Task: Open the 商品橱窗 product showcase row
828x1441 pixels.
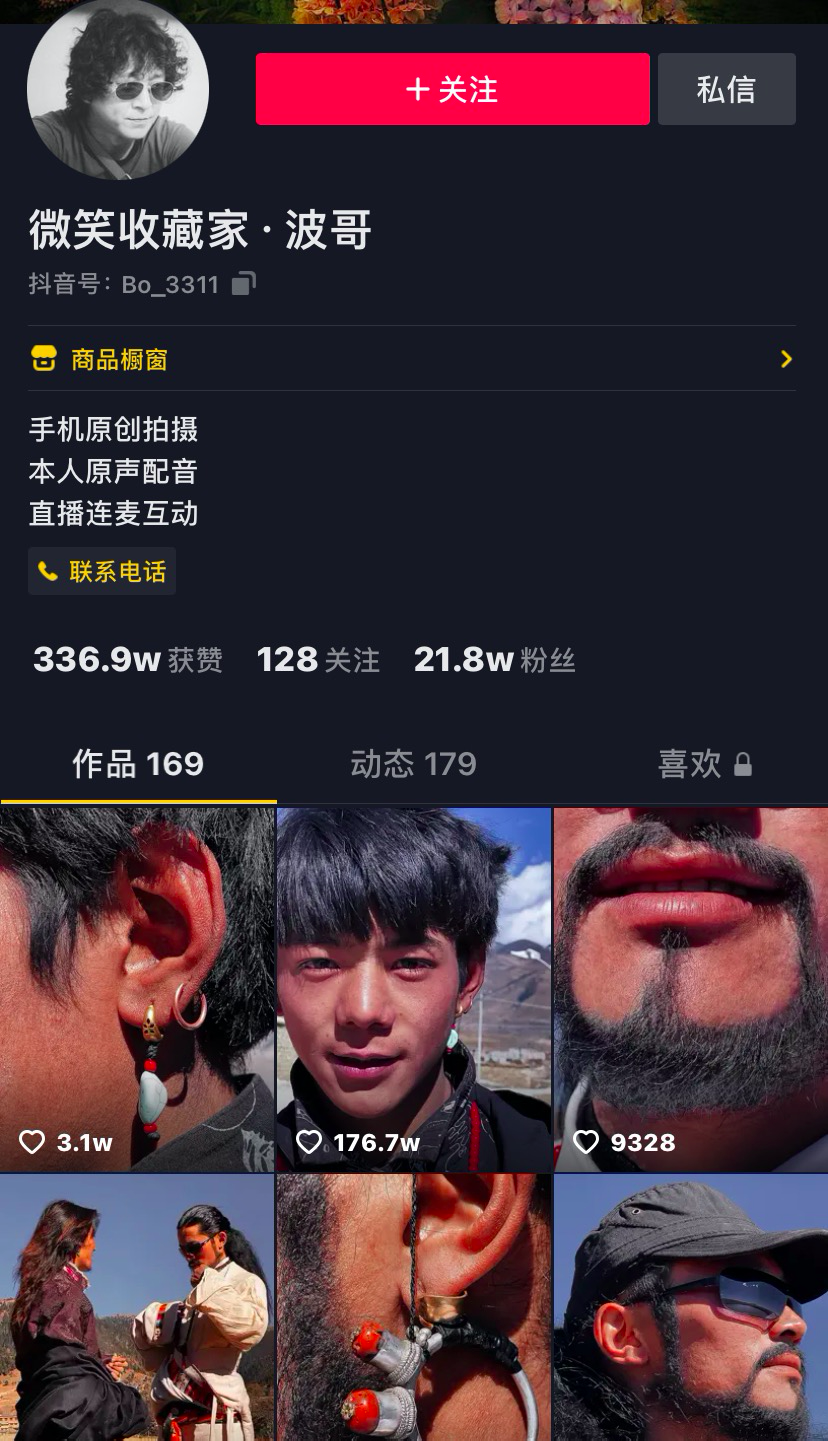Action: click(x=412, y=359)
